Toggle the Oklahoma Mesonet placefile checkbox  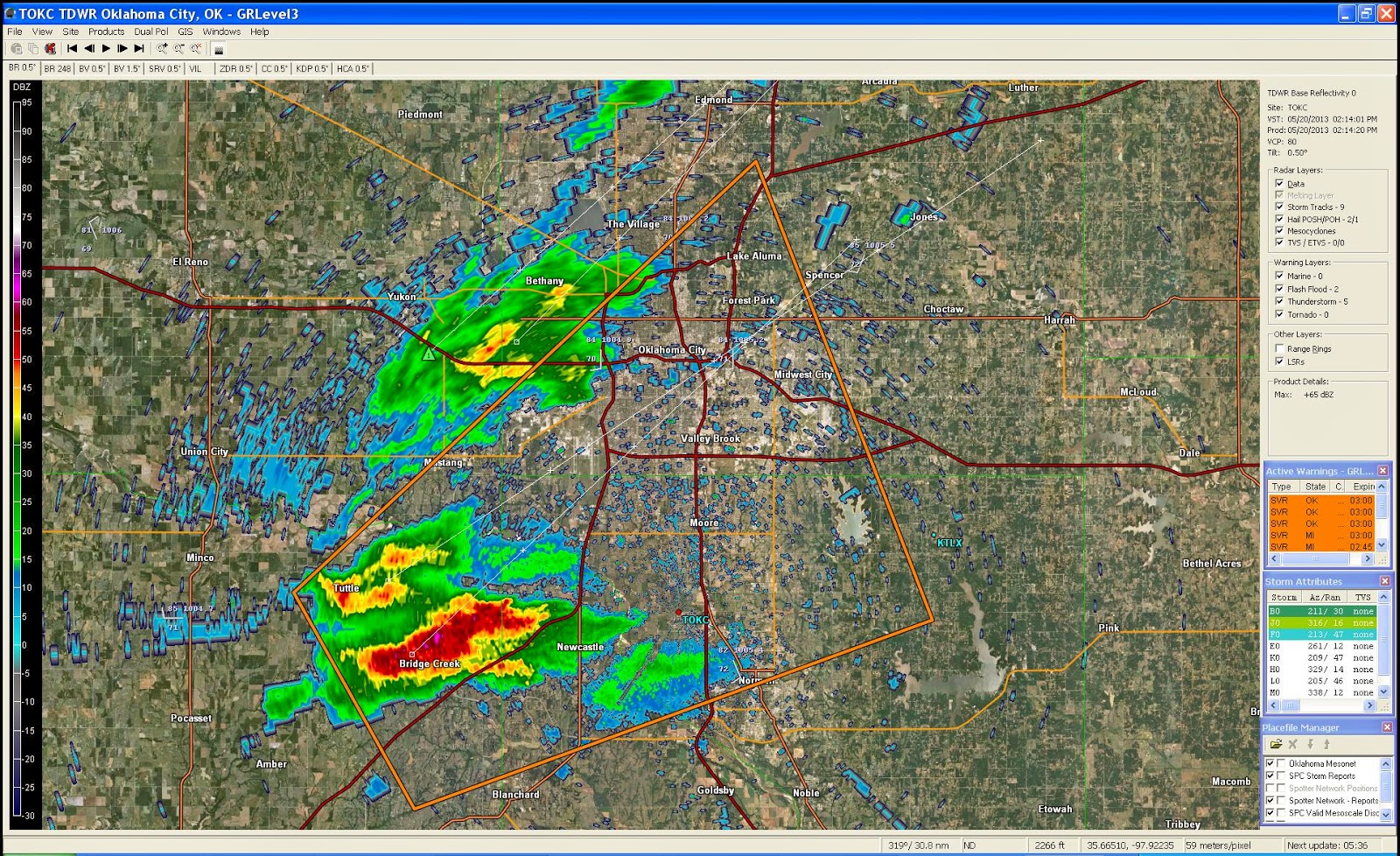click(1270, 763)
